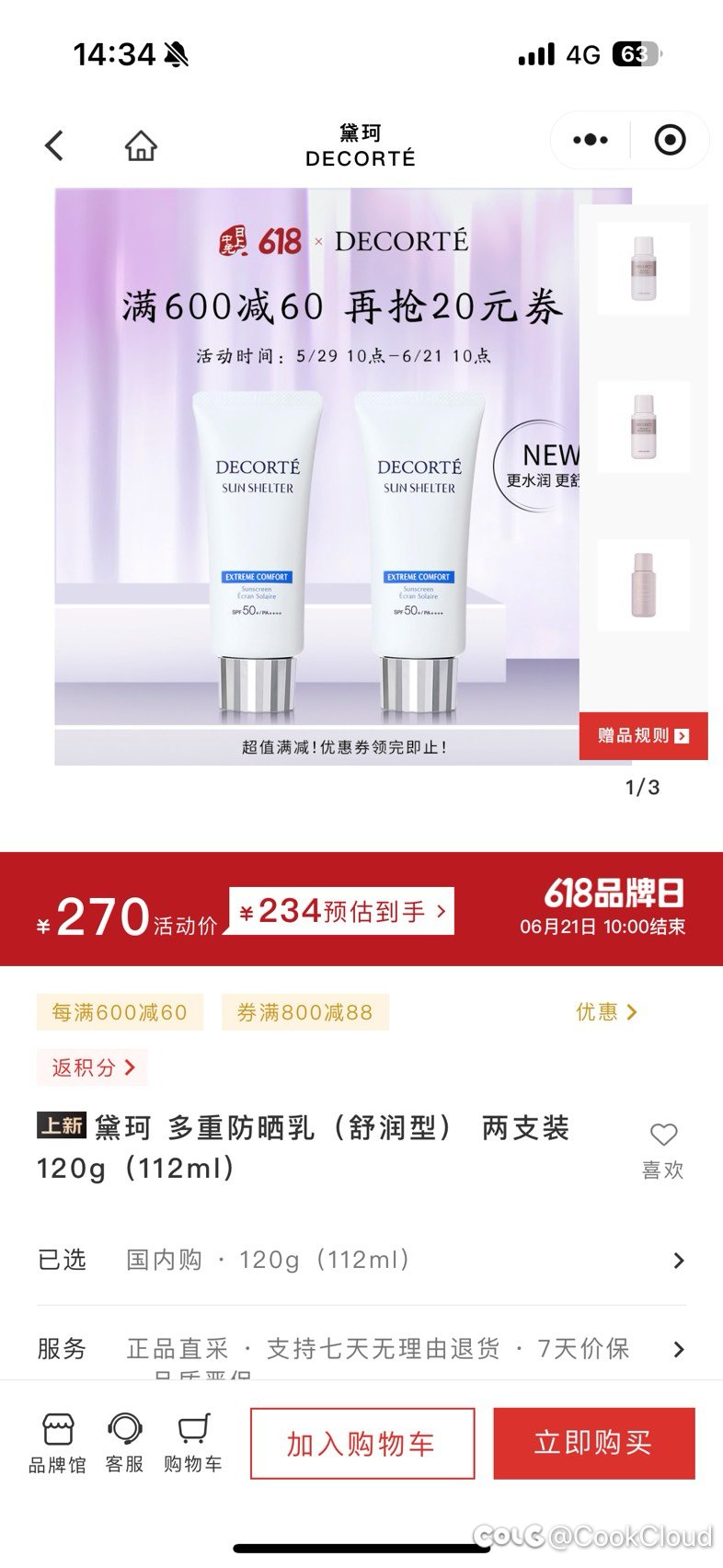The width and height of the screenshot is (723, 1568).
Task: Close the mini program via the circle icon
Action: coord(670,140)
